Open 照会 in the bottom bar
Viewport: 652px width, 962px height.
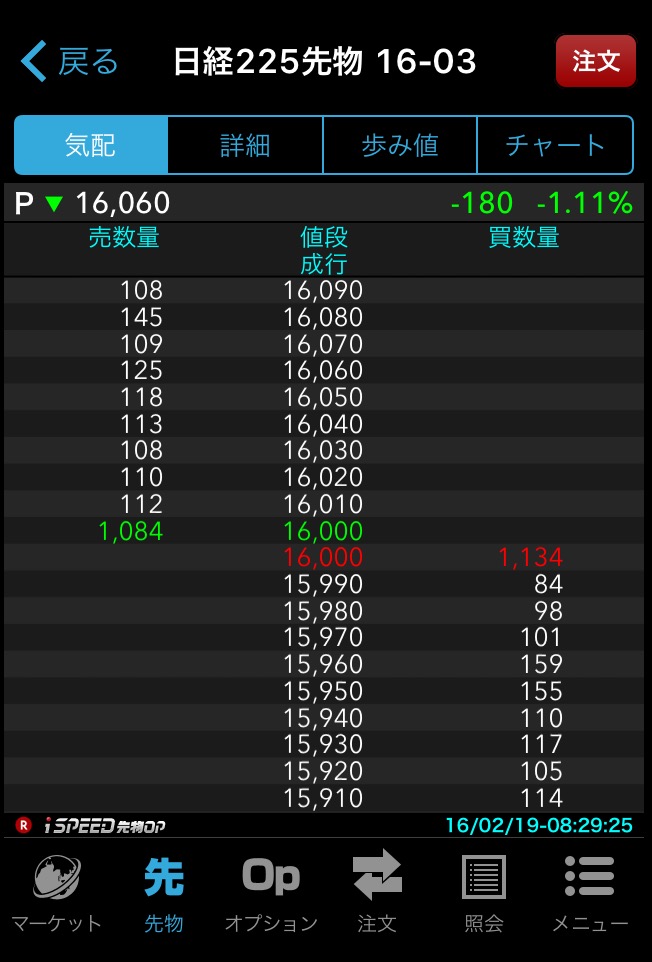pyautogui.click(x=484, y=893)
